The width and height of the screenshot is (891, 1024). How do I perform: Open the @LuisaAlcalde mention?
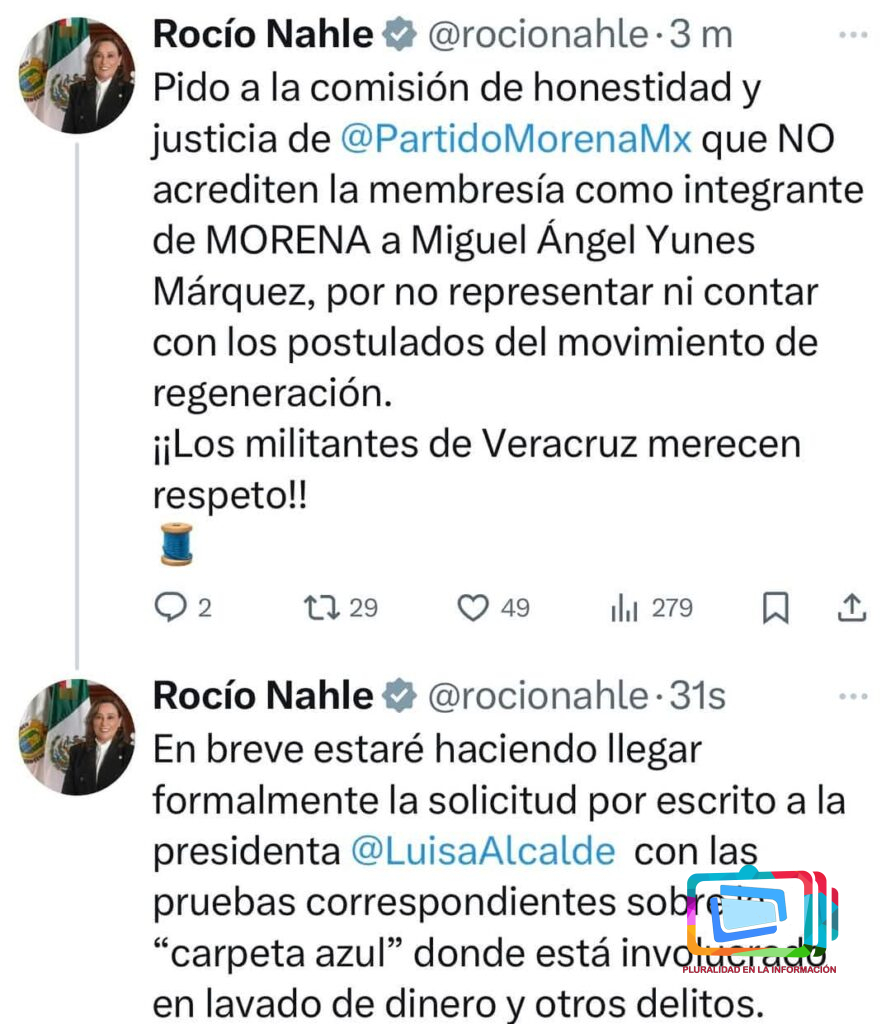click(x=483, y=850)
